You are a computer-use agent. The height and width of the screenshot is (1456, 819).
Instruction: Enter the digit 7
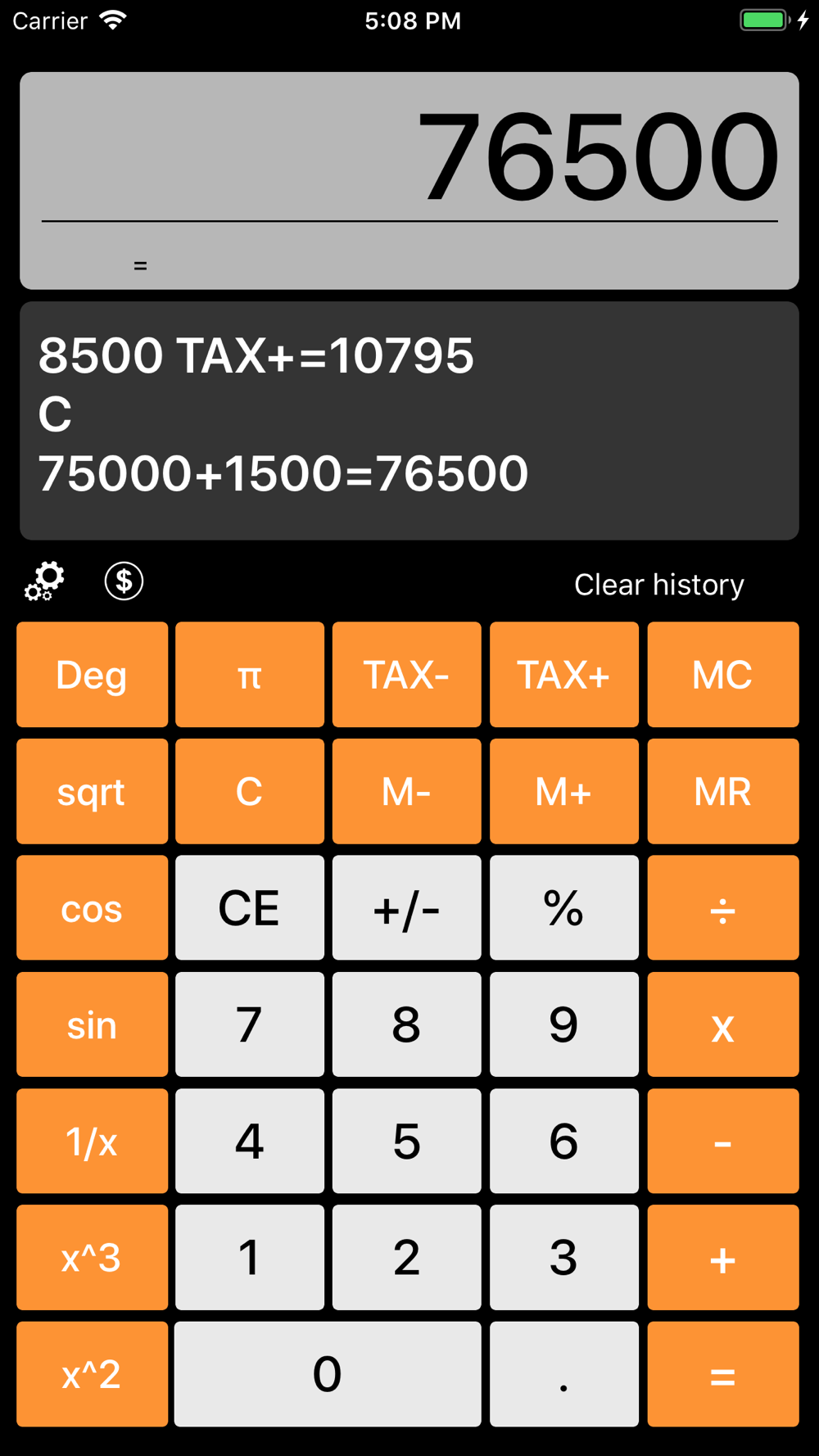coord(250,1024)
